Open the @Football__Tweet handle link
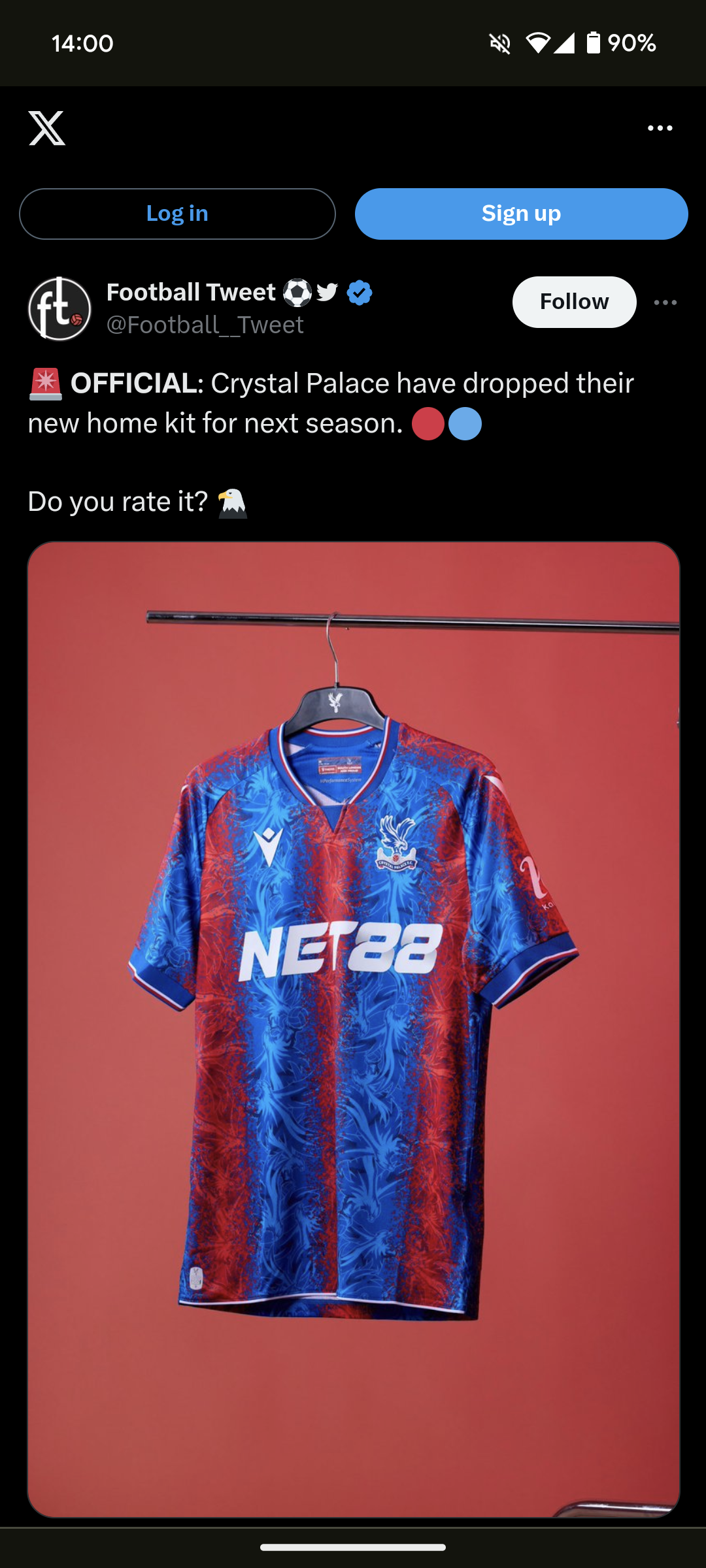 (205, 325)
